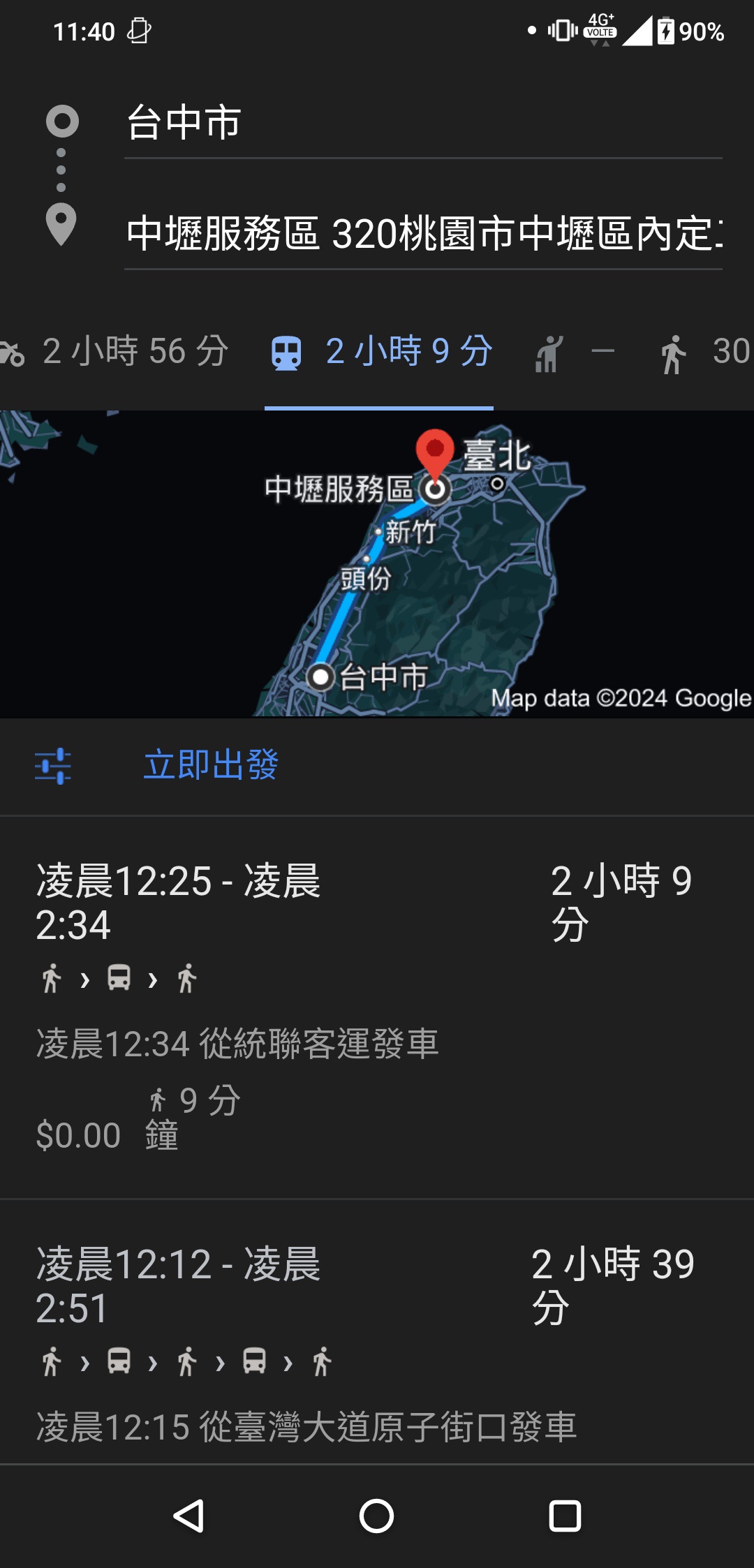
Task: Open the 凌晨12:25 - 凌晨2:34 route
Action: pos(377,1005)
